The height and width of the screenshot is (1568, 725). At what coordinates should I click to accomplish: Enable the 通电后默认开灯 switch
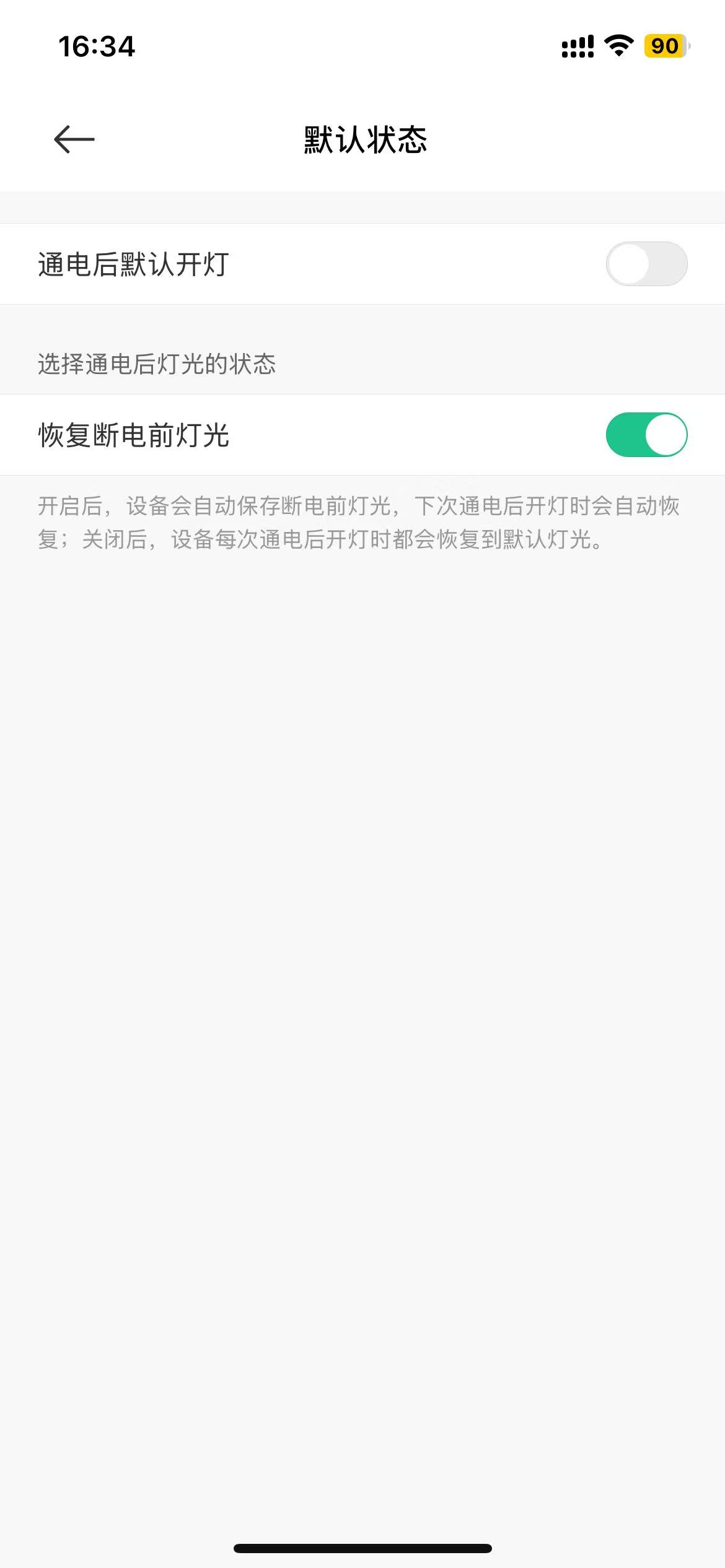pyautogui.click(x=646, y=264)
